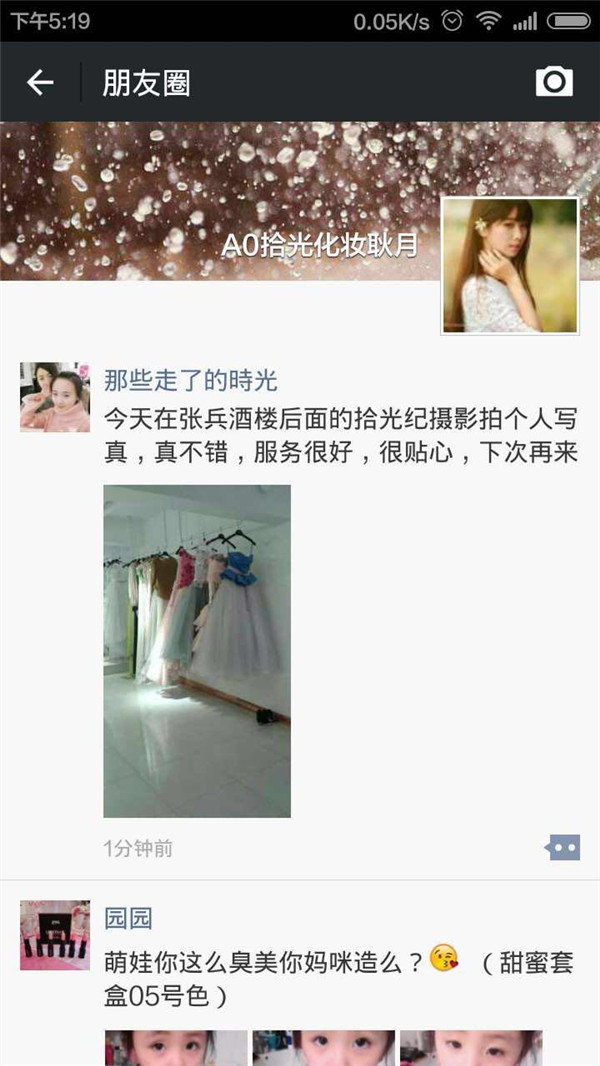Open the camera to post a moment
The height and width of the screenshot is (1066, 600).
[x=554, y=82]
